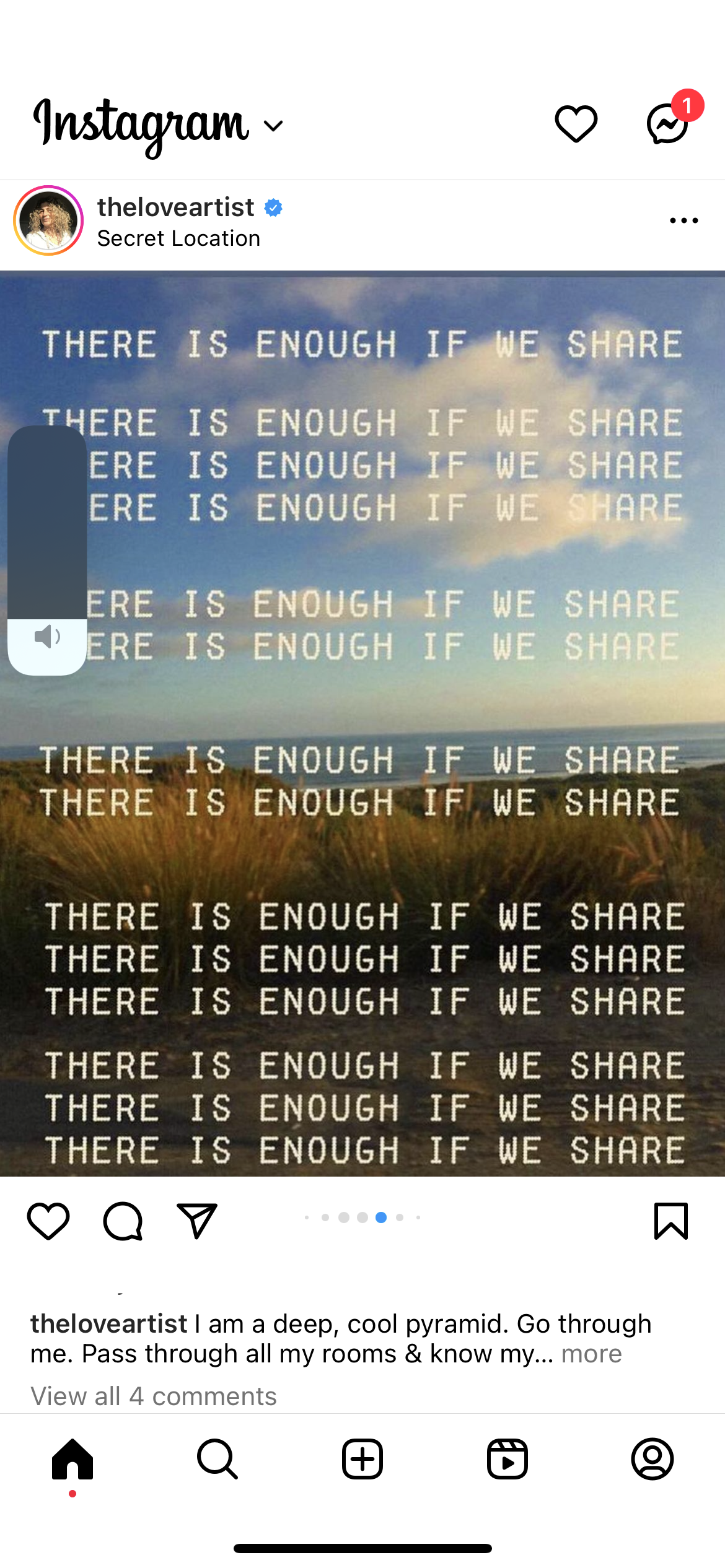Open theloveartist's story from the avatar
Image resolution: width=725 pixels, height=1568 pixels.
point(48,220)
